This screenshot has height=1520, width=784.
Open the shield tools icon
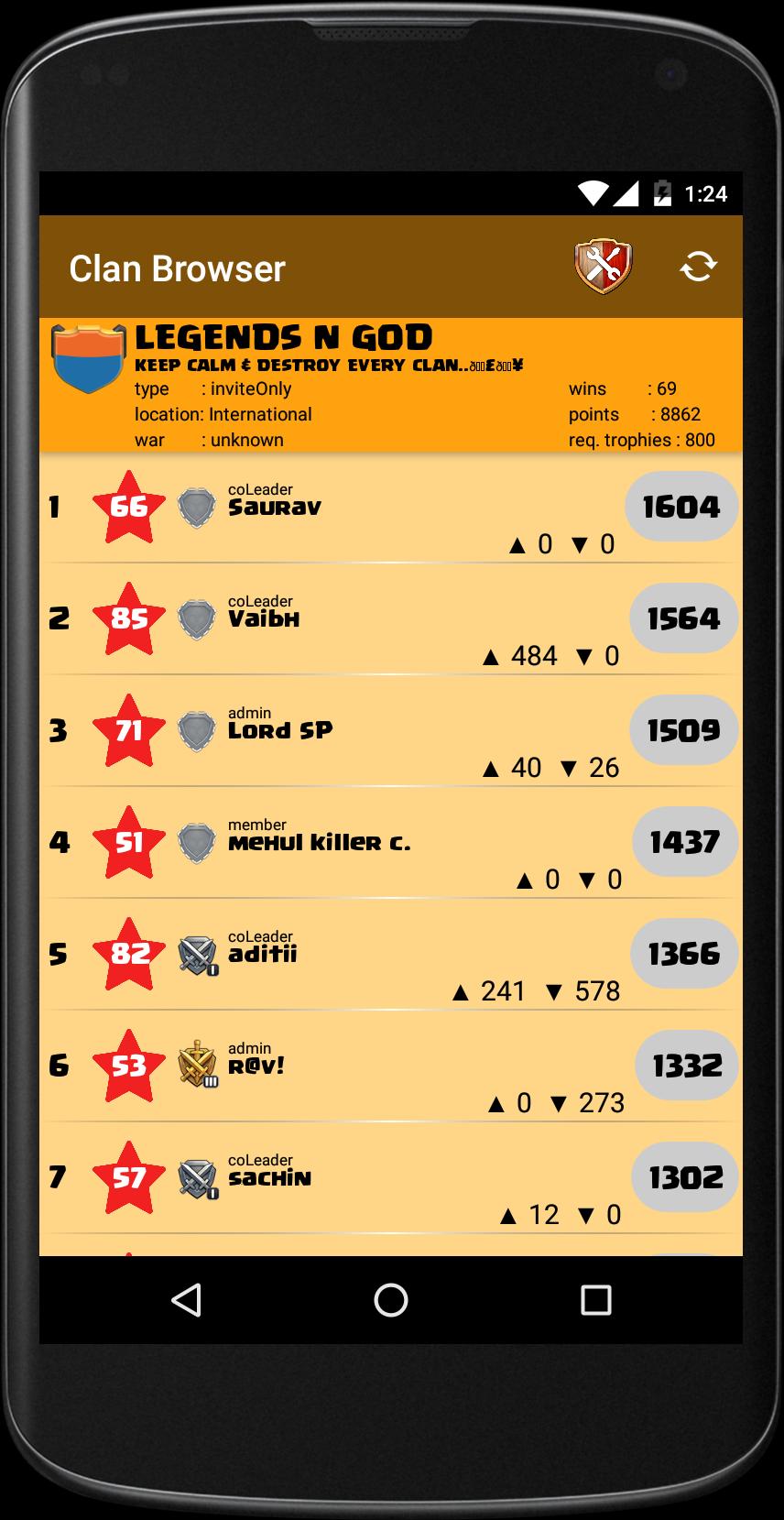coord(604,267)
